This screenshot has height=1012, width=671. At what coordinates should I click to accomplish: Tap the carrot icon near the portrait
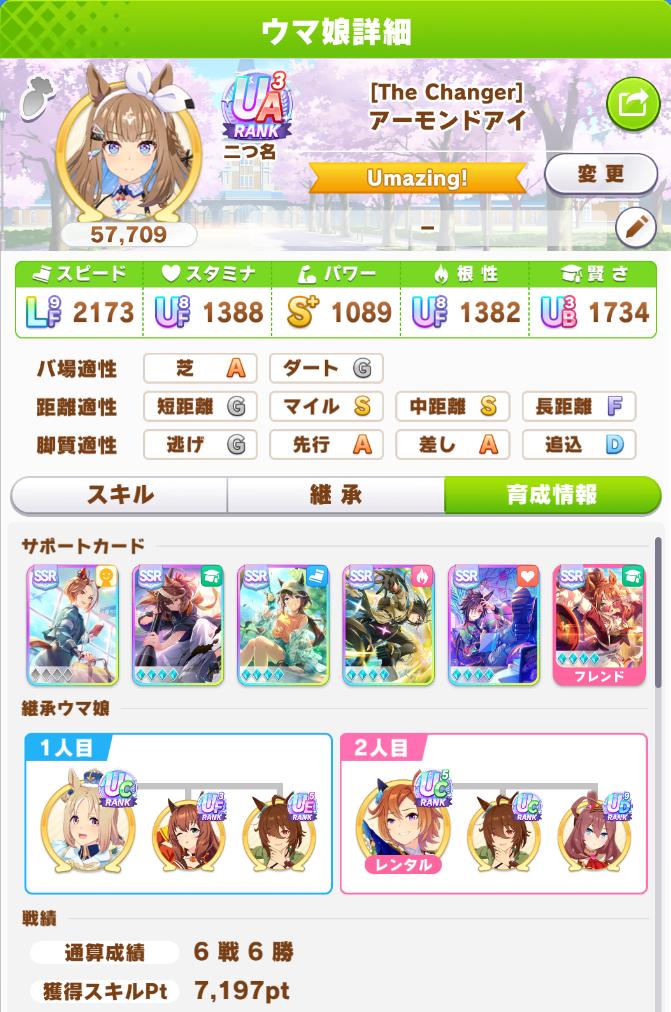click(x=38, y=95)
